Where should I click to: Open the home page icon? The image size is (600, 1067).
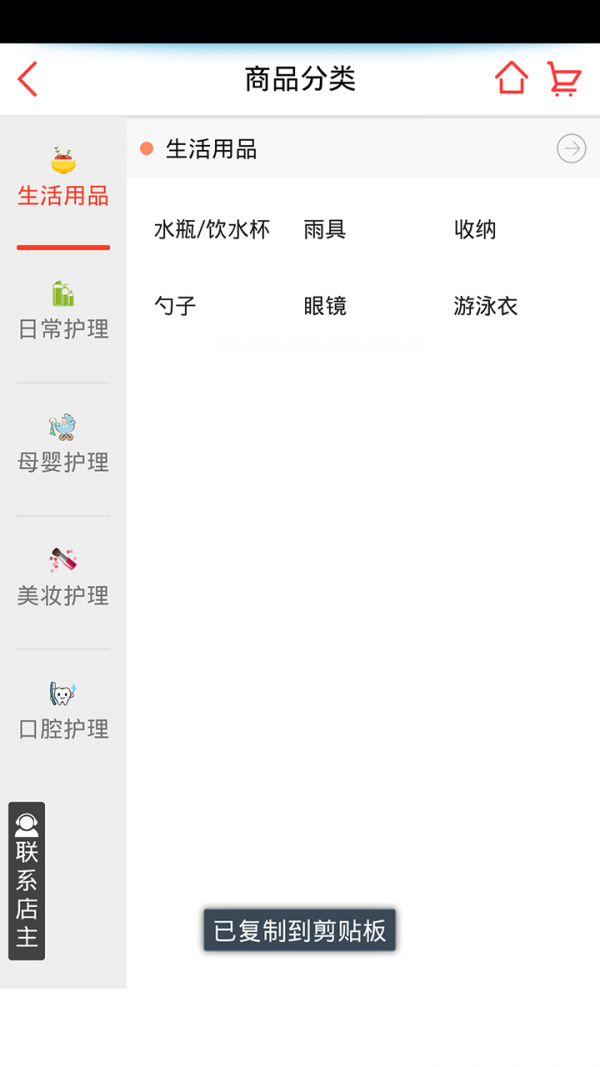click(x=511, y=78)
